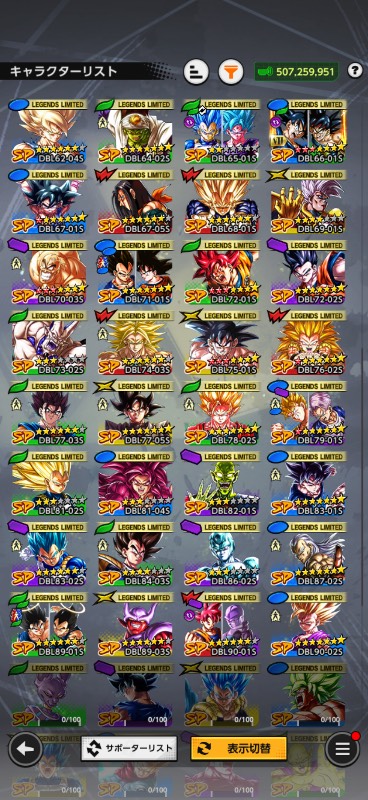Open character card DBL86-02S
Viewport: 368px width, 800px height.
(x=221, y=554)
